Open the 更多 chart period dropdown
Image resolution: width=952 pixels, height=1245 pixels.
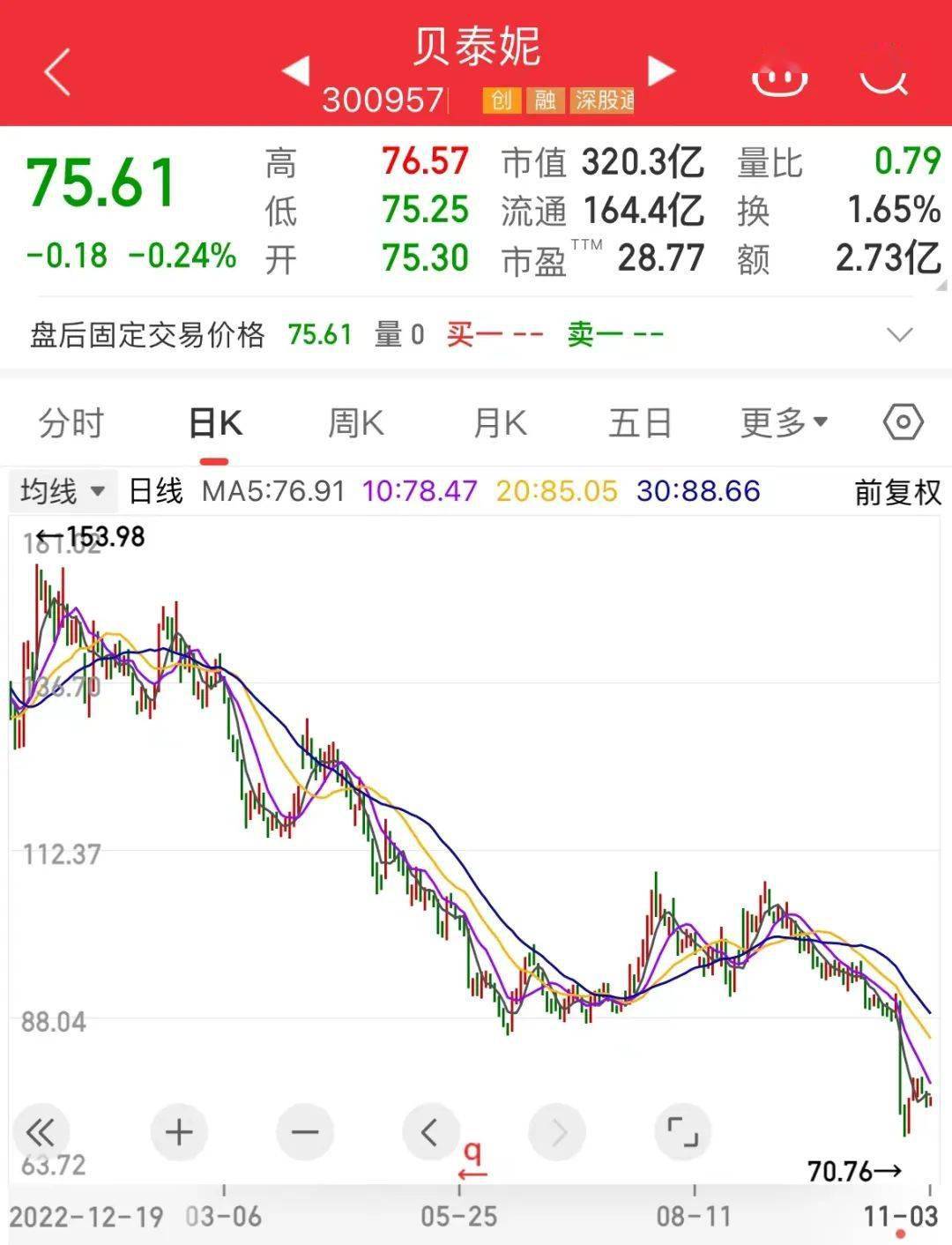(784, 424)
